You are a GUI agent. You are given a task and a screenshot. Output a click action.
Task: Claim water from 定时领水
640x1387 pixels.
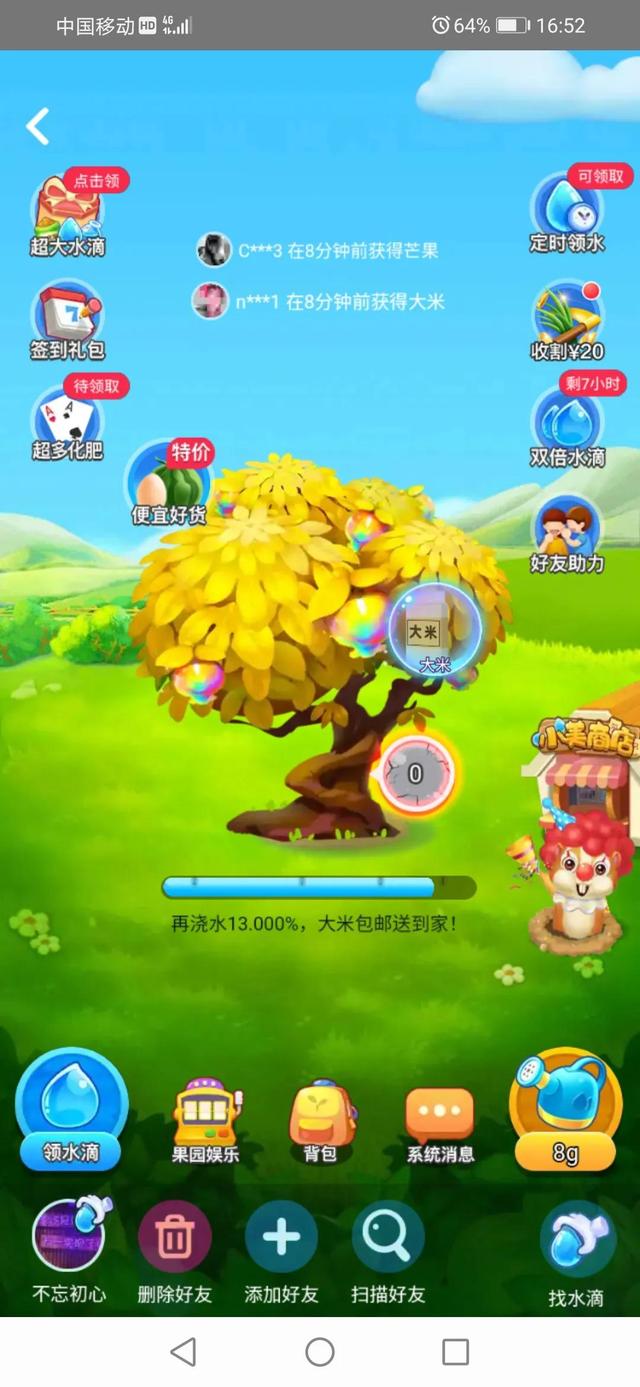[x=567, y=212]
